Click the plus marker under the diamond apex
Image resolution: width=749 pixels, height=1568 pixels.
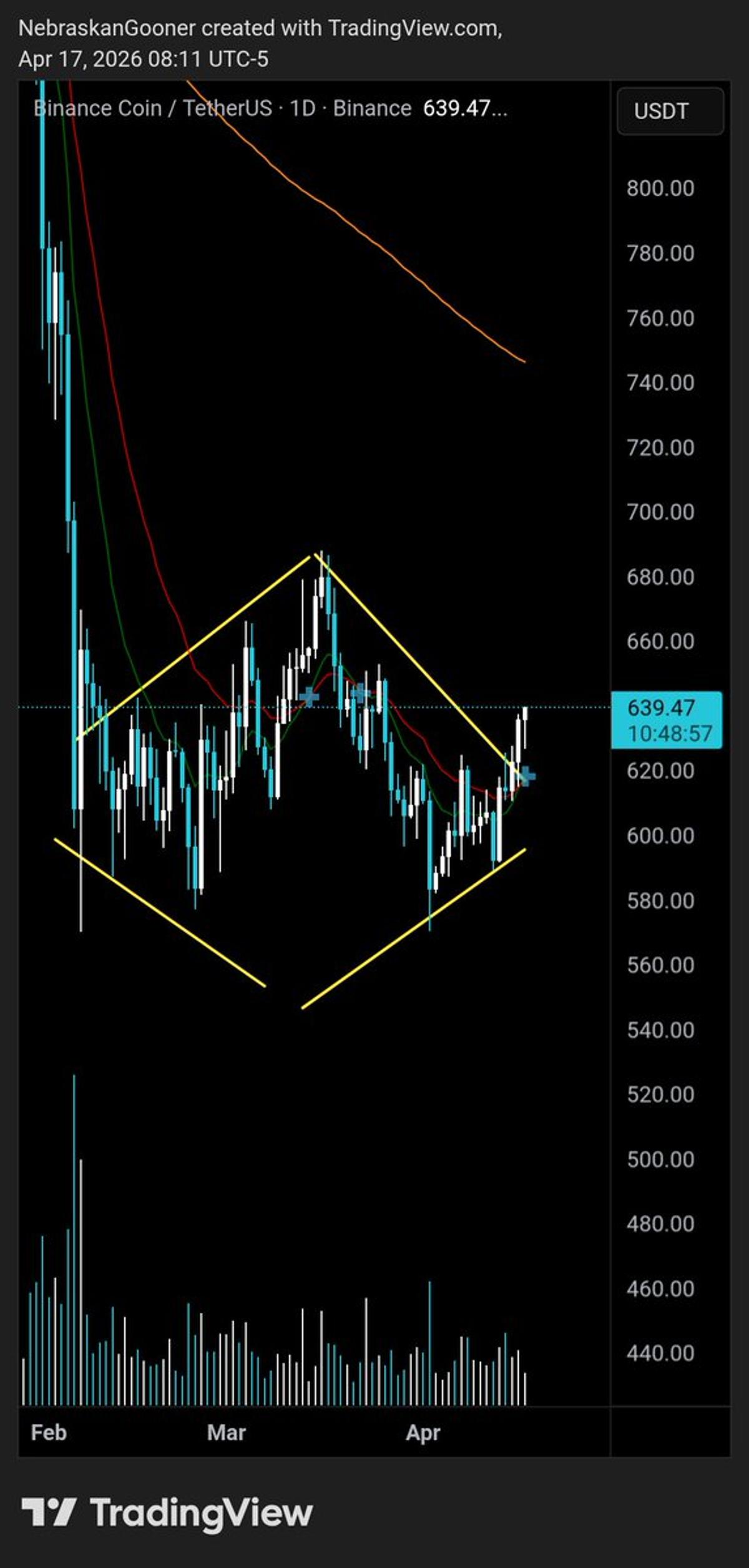(310, 696)
